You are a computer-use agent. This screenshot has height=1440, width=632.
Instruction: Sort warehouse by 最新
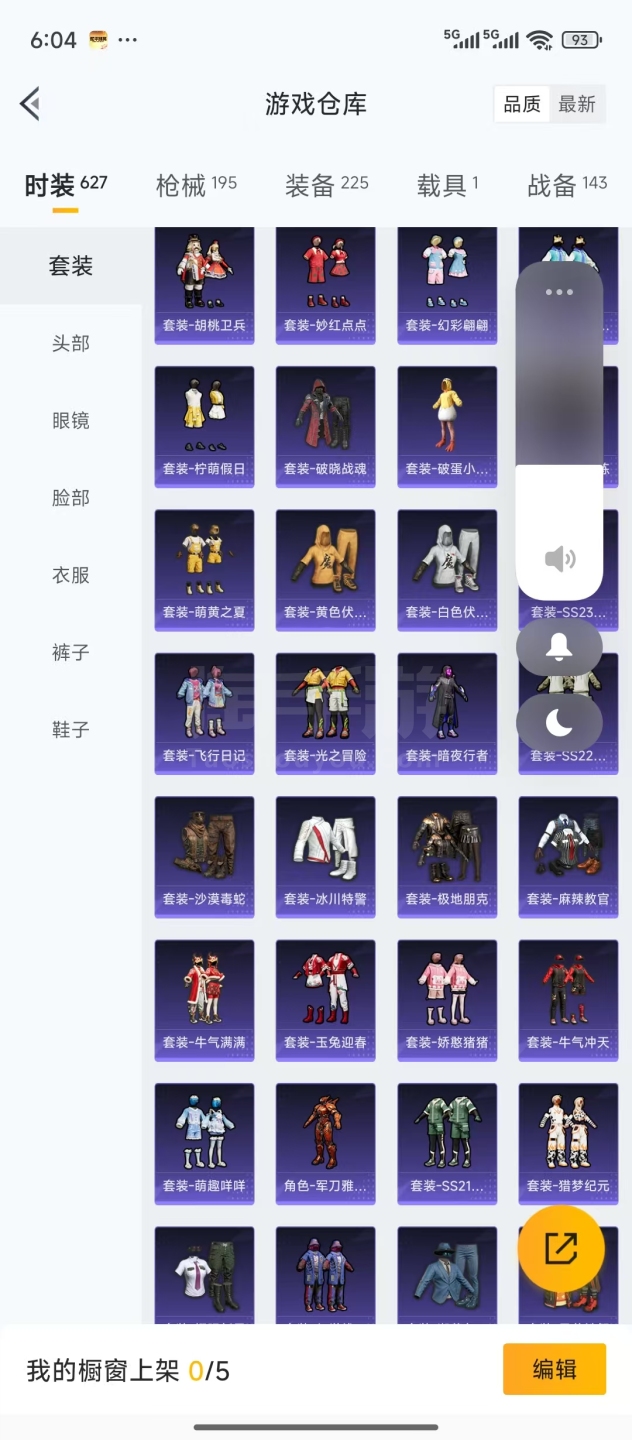577,104
